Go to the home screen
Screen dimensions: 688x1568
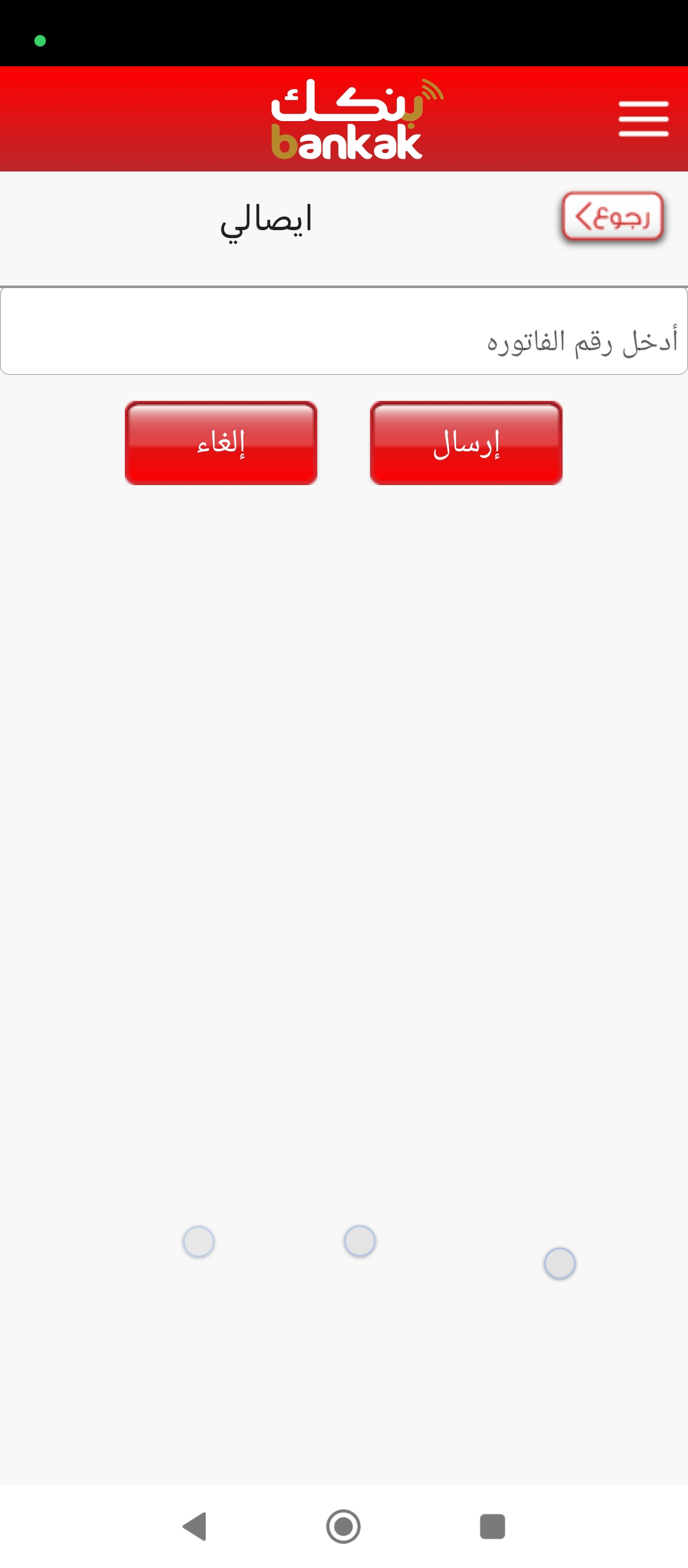(343, 1526)
